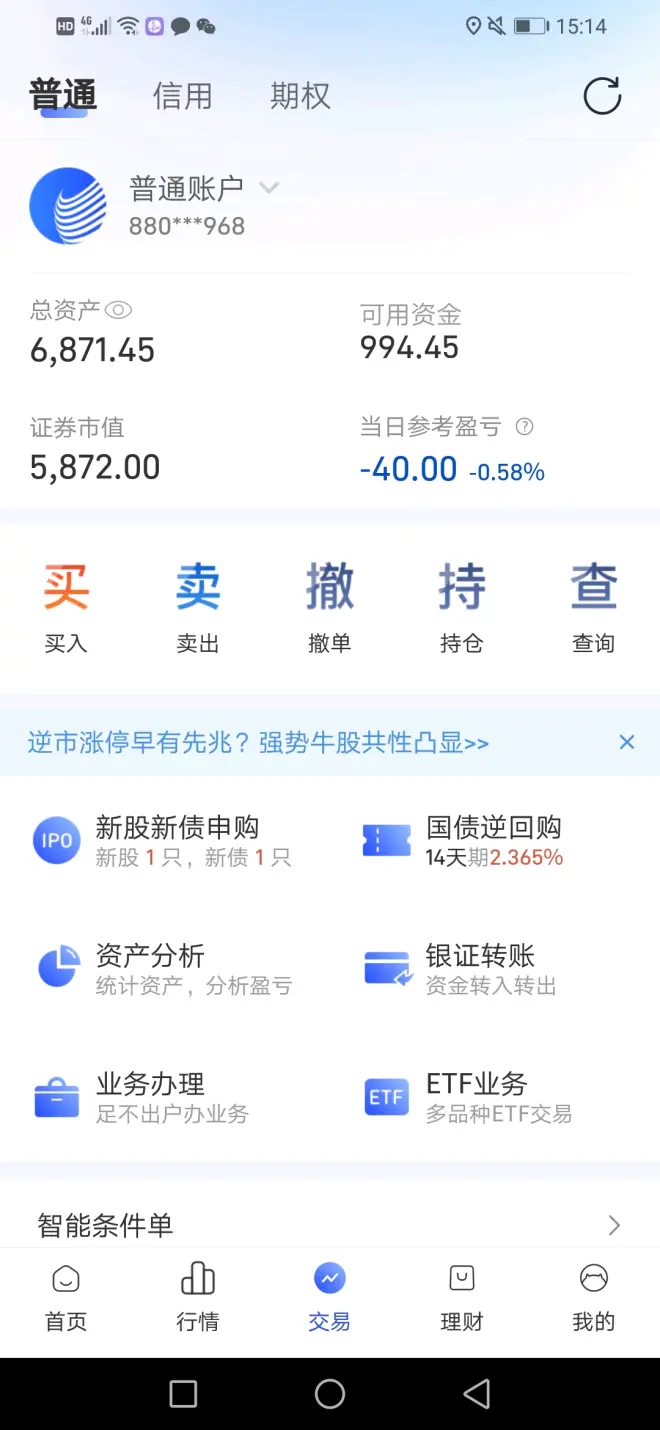The height and width of the screenshot is (1430, 660).
Task: Open 智能条件单 row
Action: [329, 1224]
